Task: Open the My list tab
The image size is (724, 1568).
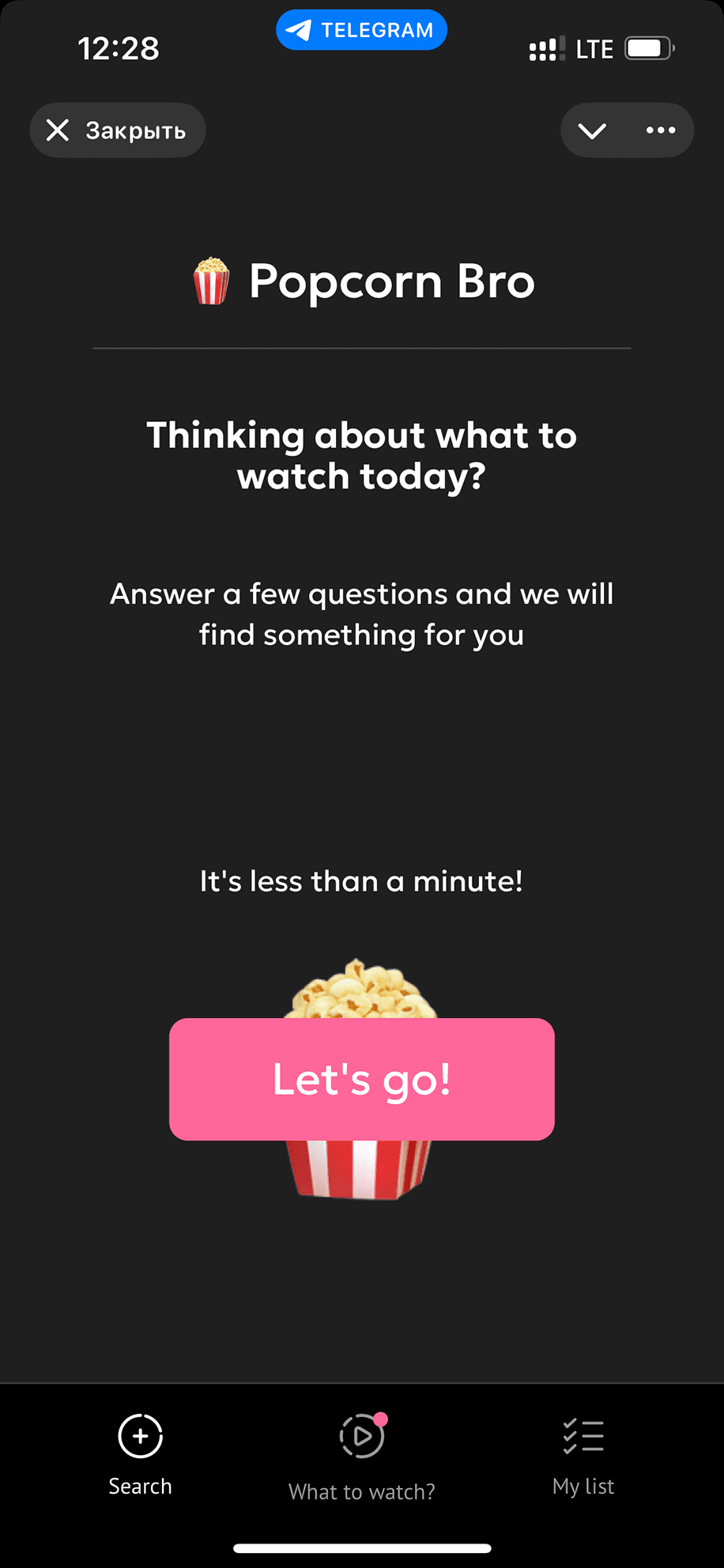Action: click(x=583, y=1454)
